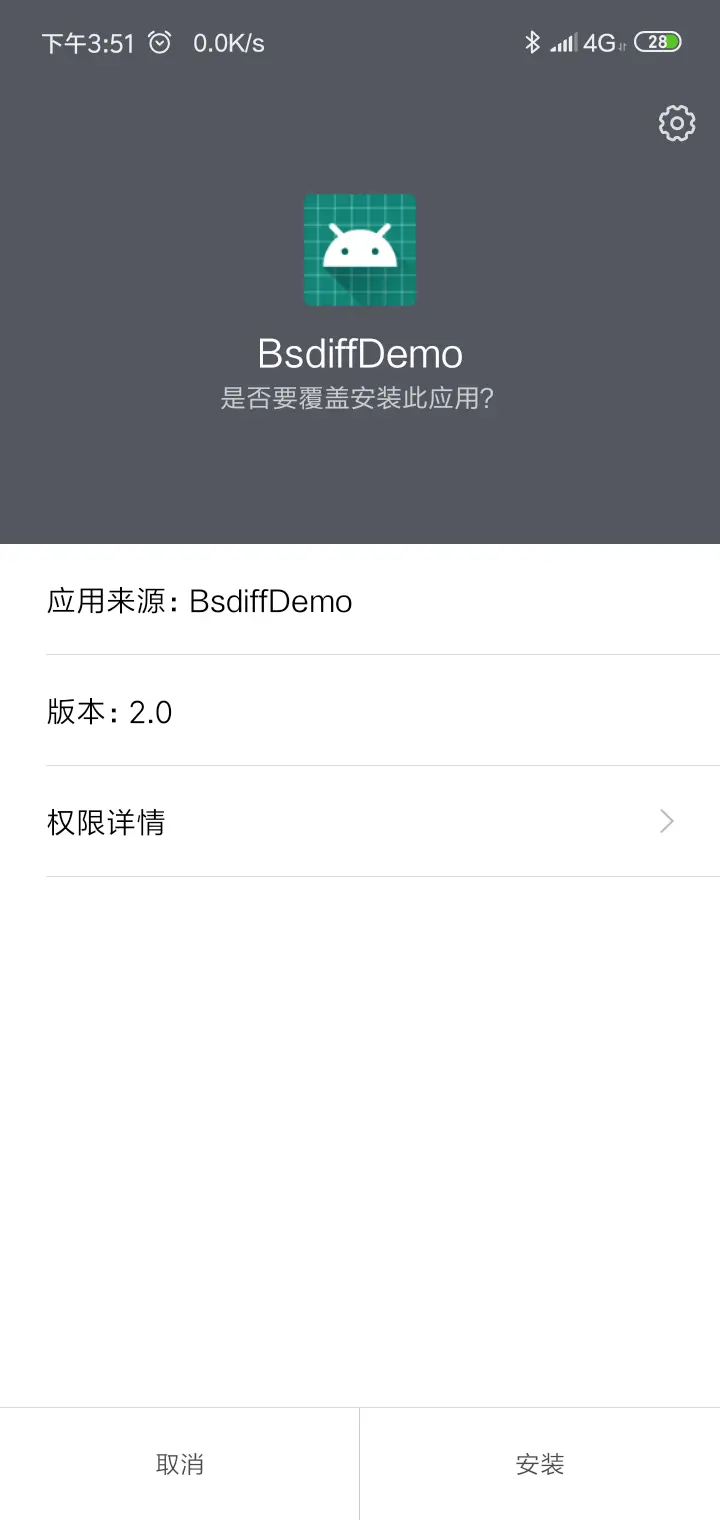Cancel the install with 取消

pyautogui.click(x=180, y=1464)
